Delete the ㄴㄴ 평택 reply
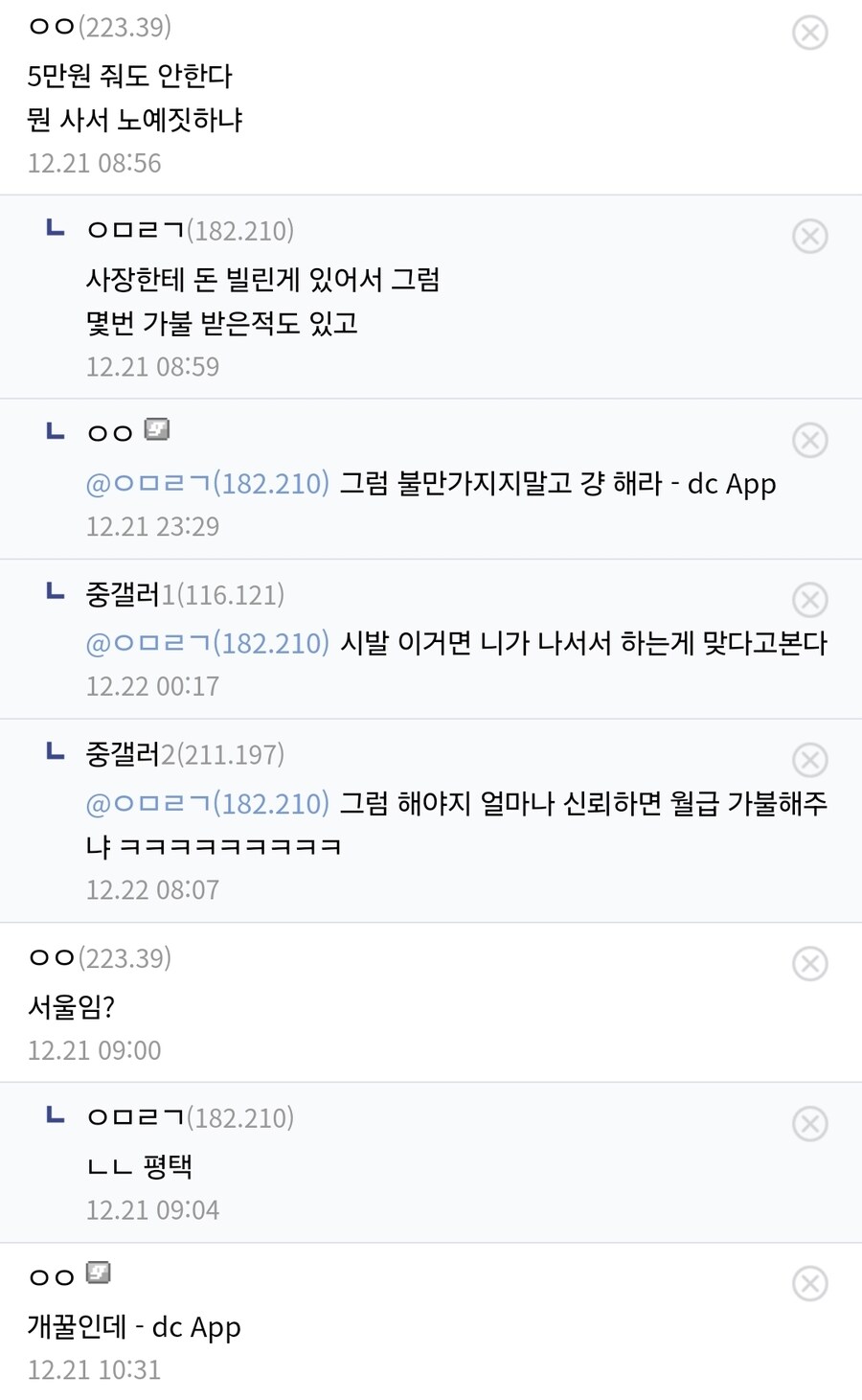Viewport: 862px width, 1400px height. 810,1122
